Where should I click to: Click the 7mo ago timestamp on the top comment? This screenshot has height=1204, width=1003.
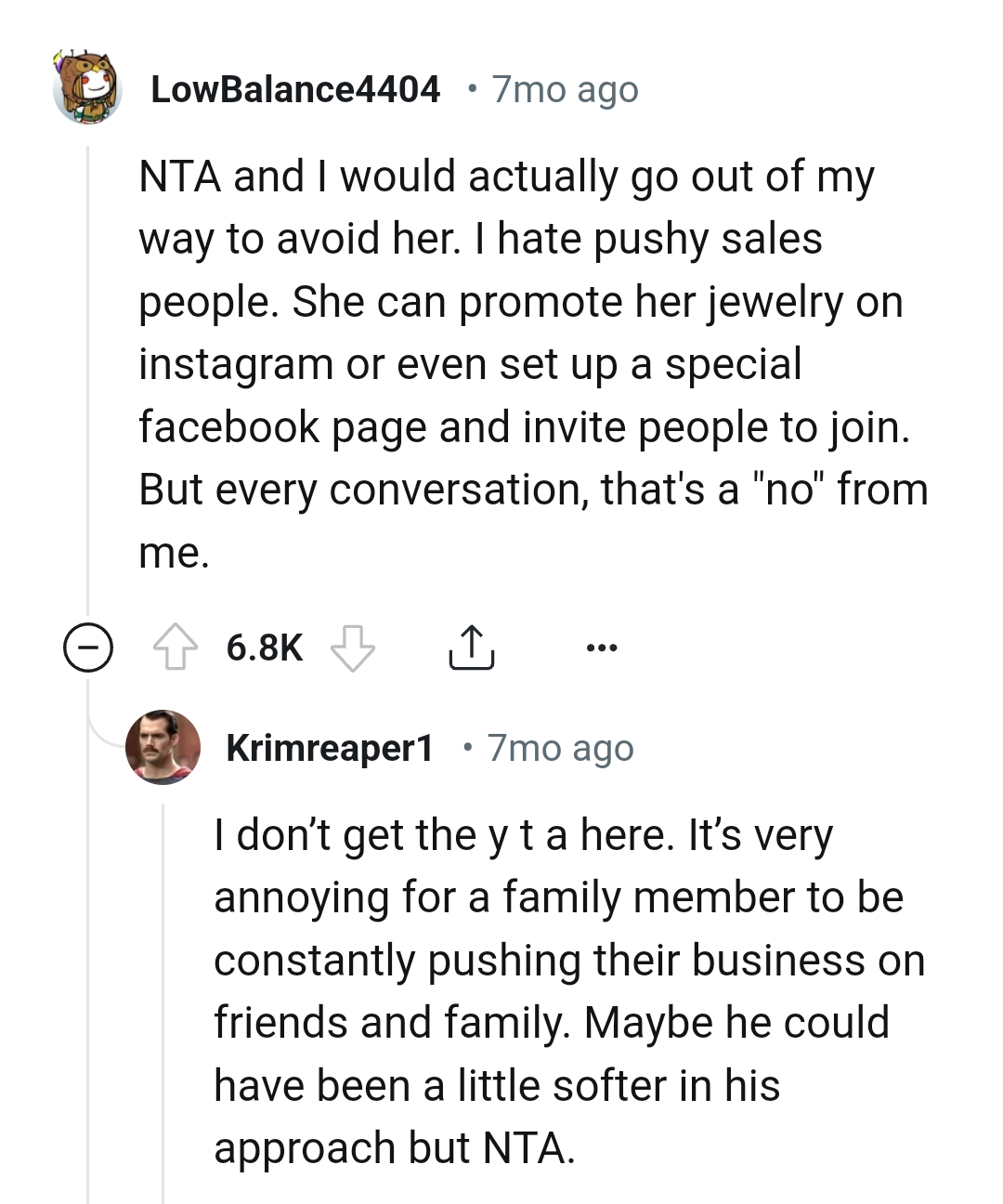pos(563,89)
